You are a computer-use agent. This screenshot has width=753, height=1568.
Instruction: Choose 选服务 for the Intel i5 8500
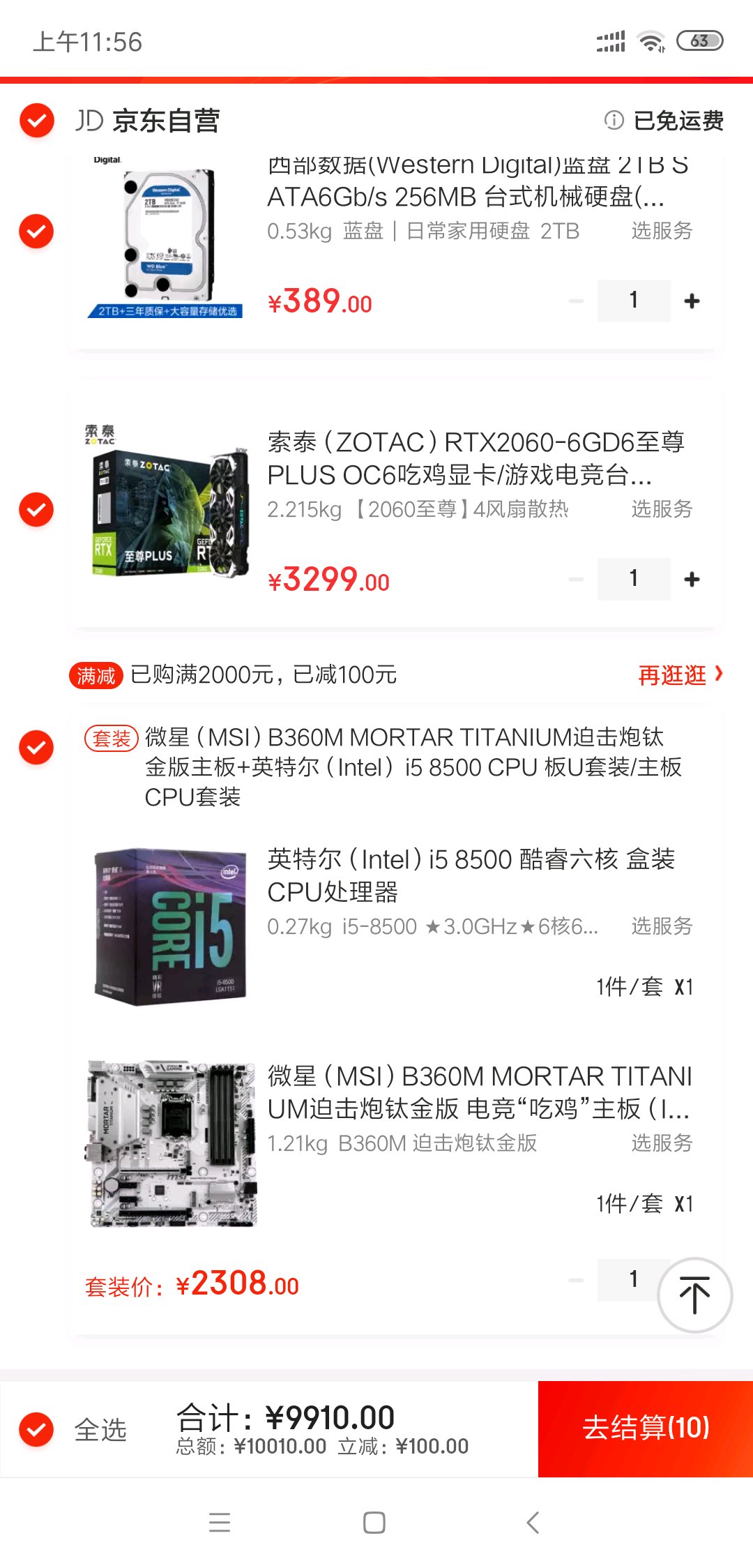coord(661,926)
